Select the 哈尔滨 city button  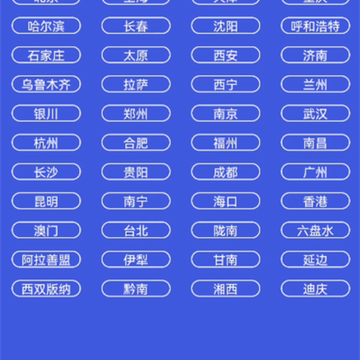pos(46,26)
